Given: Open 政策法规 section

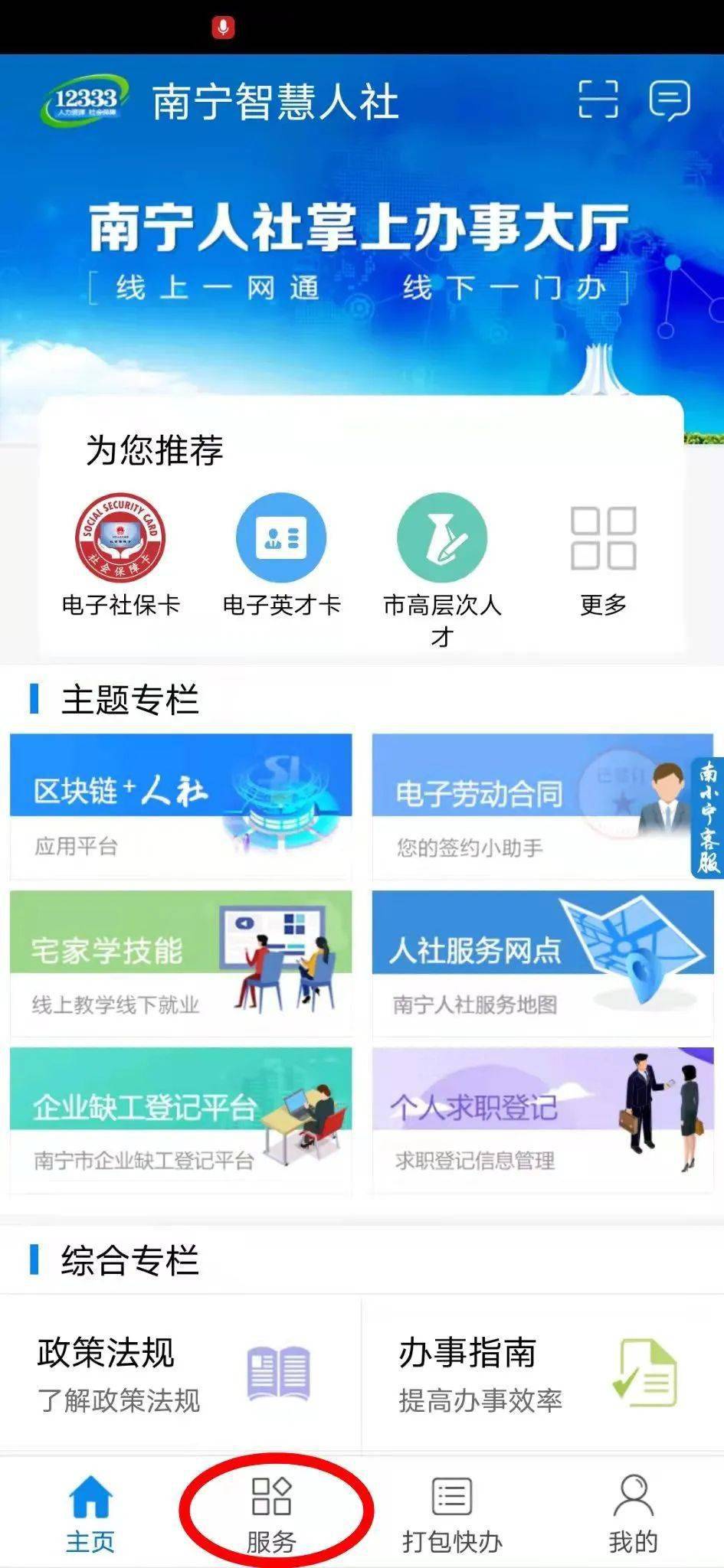Looking at the screenshot, I should coord(180,1374).
